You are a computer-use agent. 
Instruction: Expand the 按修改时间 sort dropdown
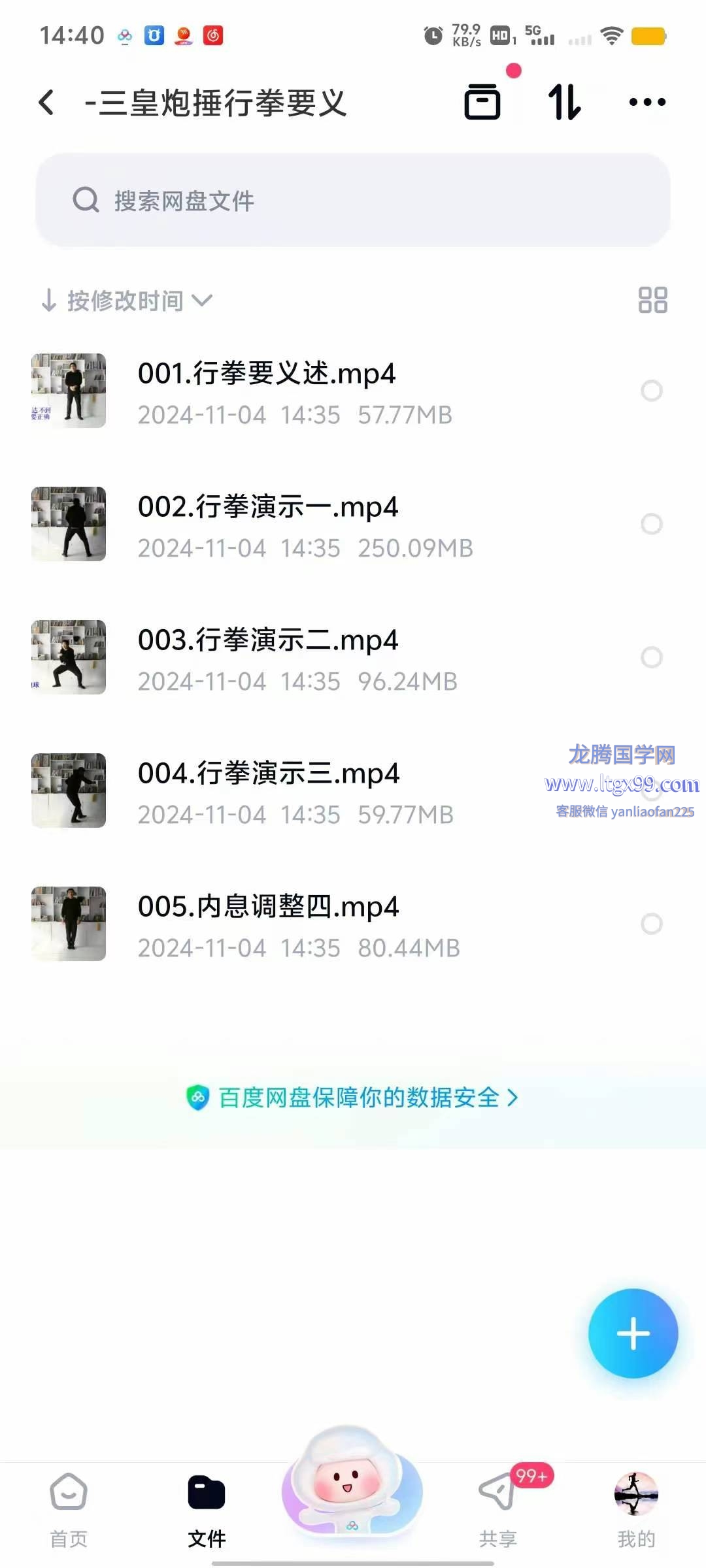tap(127, 301)
